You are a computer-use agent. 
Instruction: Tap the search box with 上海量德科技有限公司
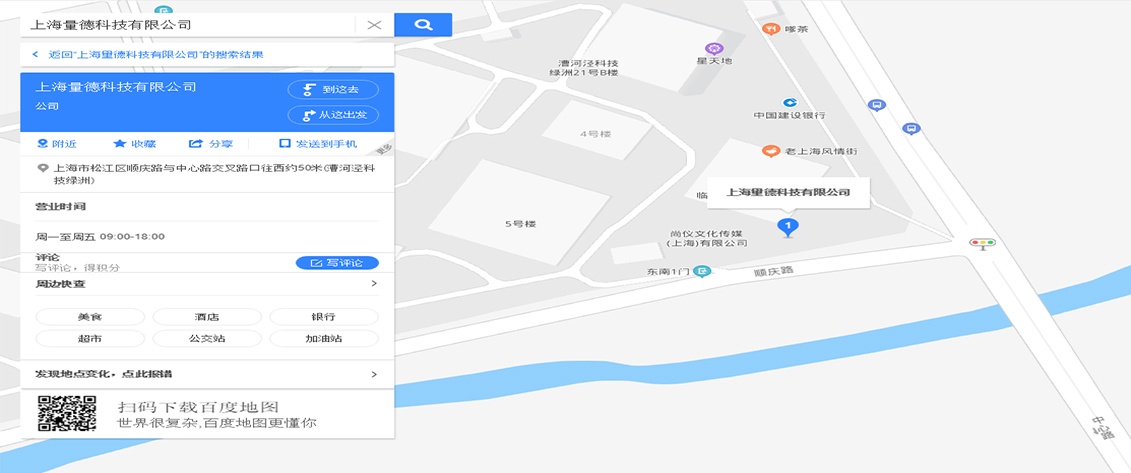(x=190, y=25)
